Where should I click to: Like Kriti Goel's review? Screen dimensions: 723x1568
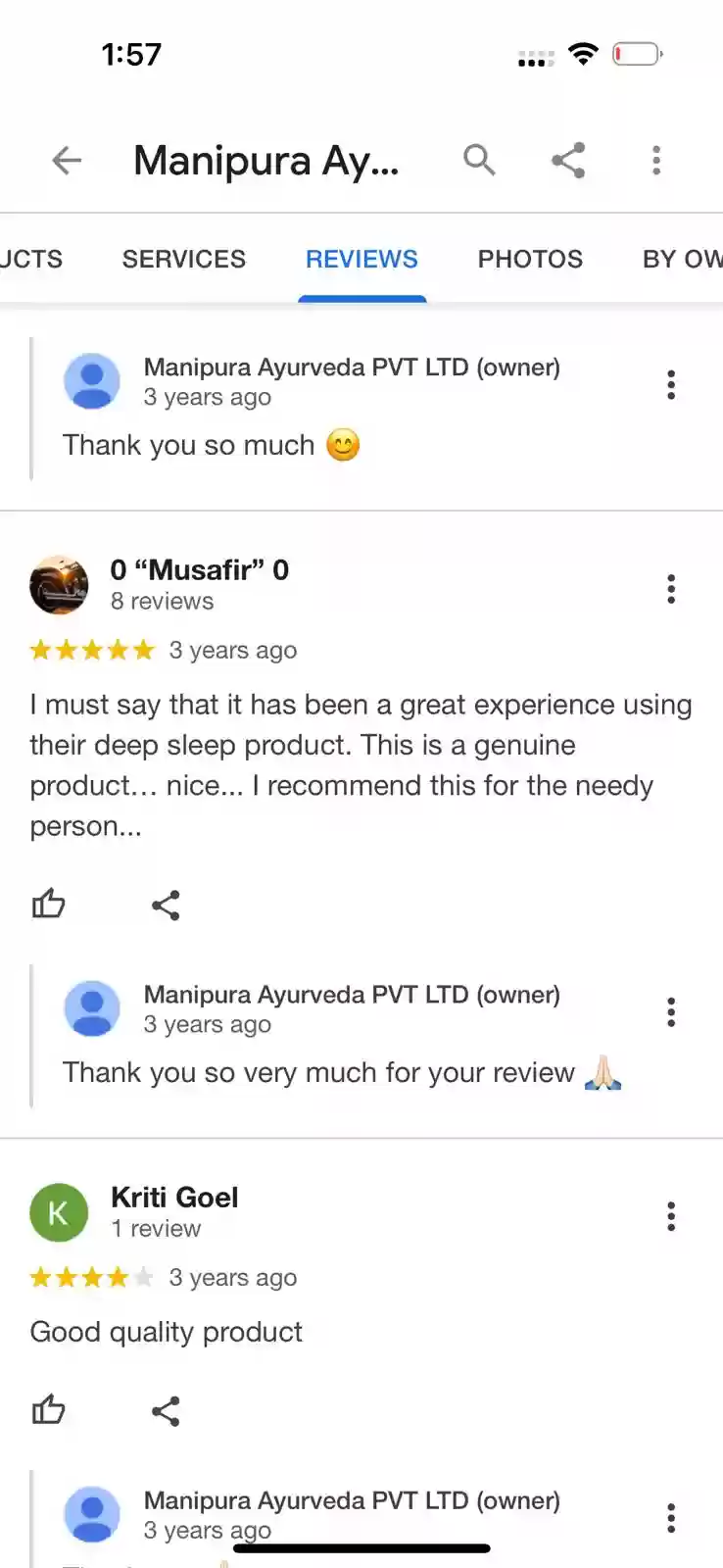(48, 1409)
